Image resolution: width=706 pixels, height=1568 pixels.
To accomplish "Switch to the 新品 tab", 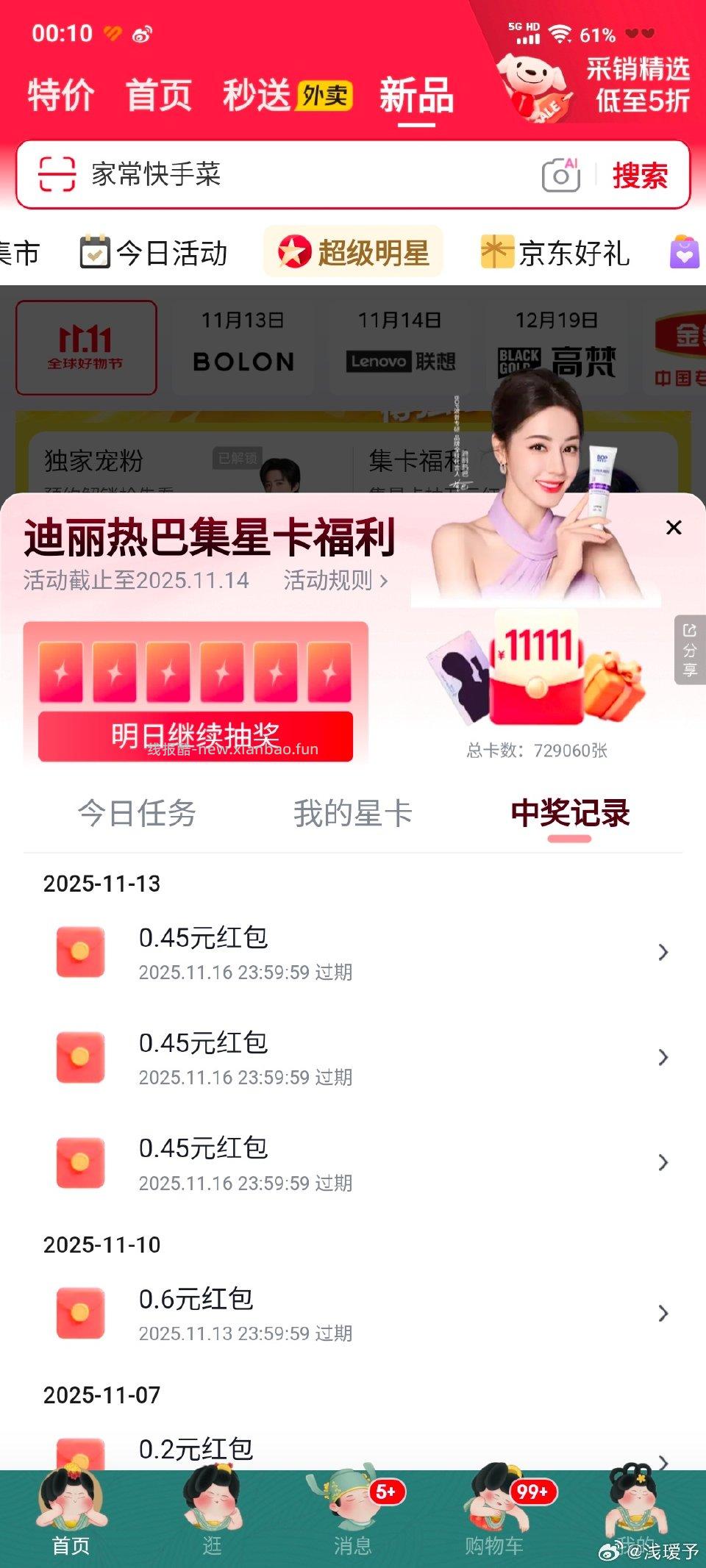I will (416, 96).
